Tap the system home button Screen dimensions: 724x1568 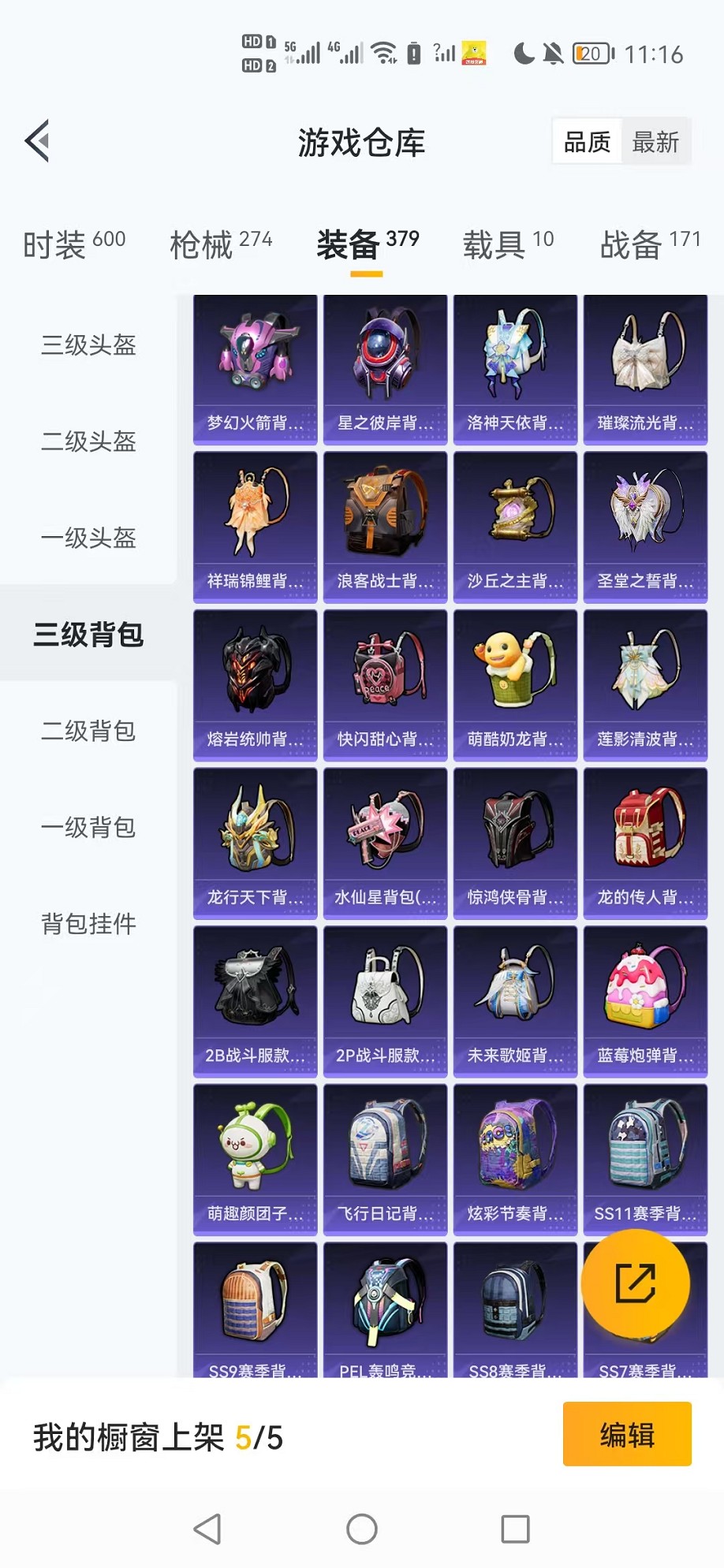click(362, 1529)
